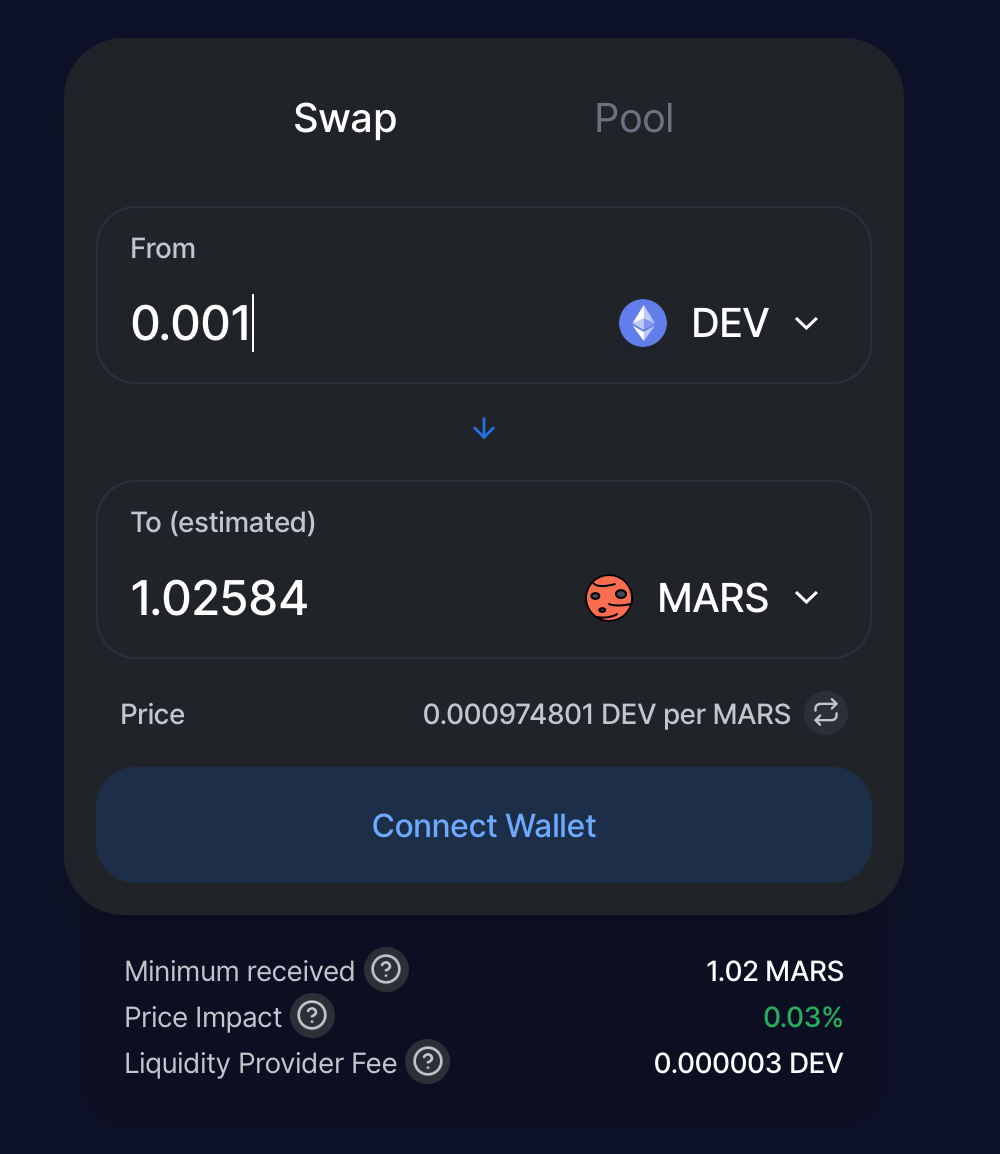
Task: Flip tokens with the blue arrow
Action: click(x=484, y=429)
